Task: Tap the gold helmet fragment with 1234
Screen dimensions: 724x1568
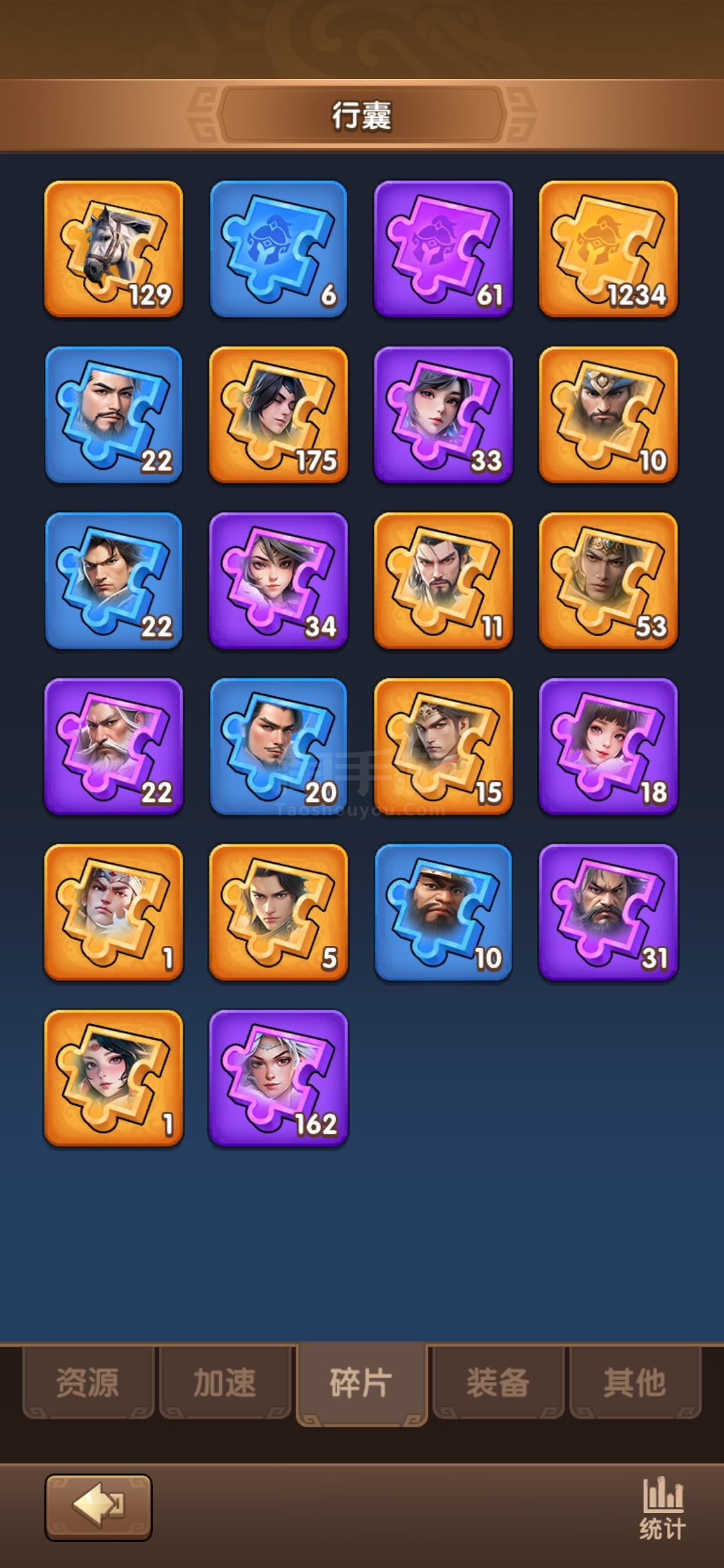Action: click(608, 249)
